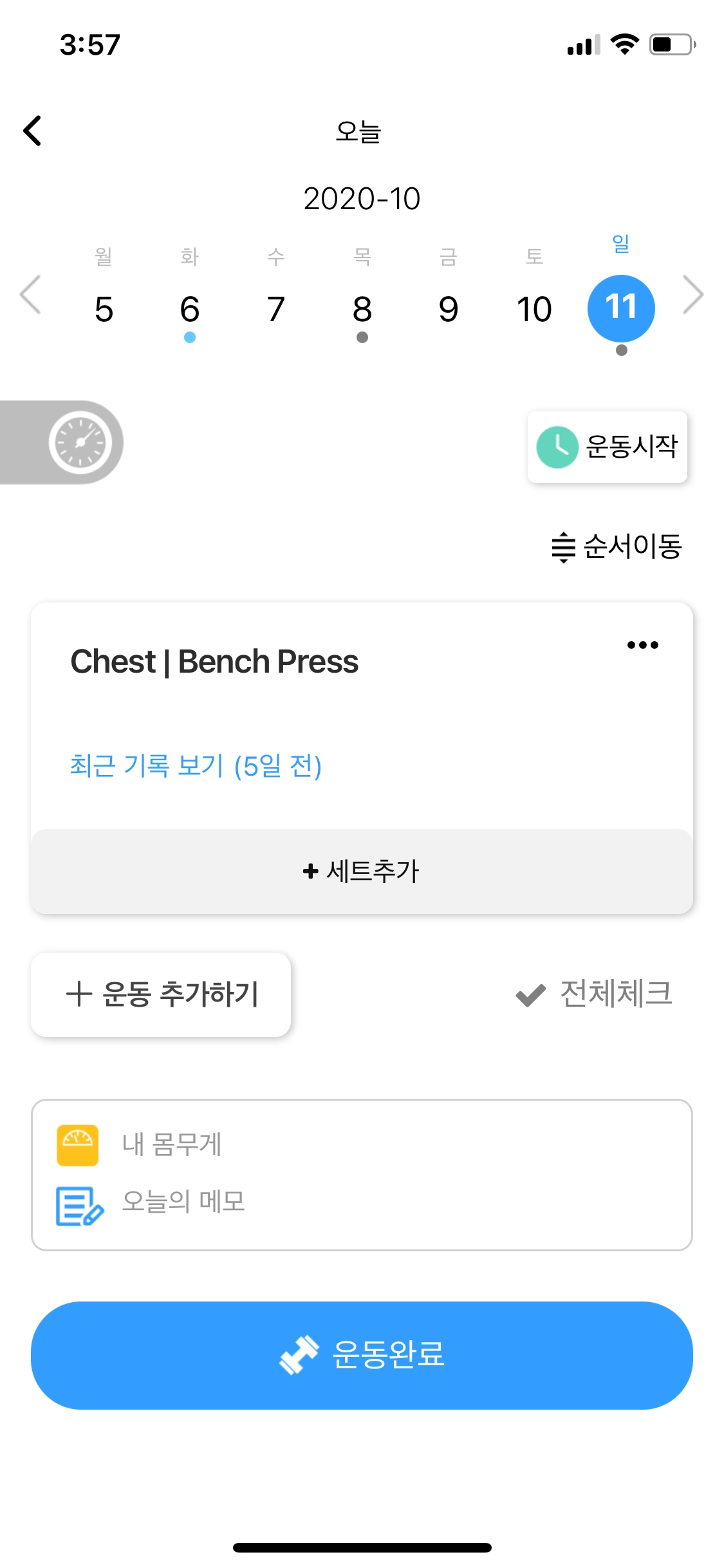Enter body weight in 내 몸무게

(171, 1145)
